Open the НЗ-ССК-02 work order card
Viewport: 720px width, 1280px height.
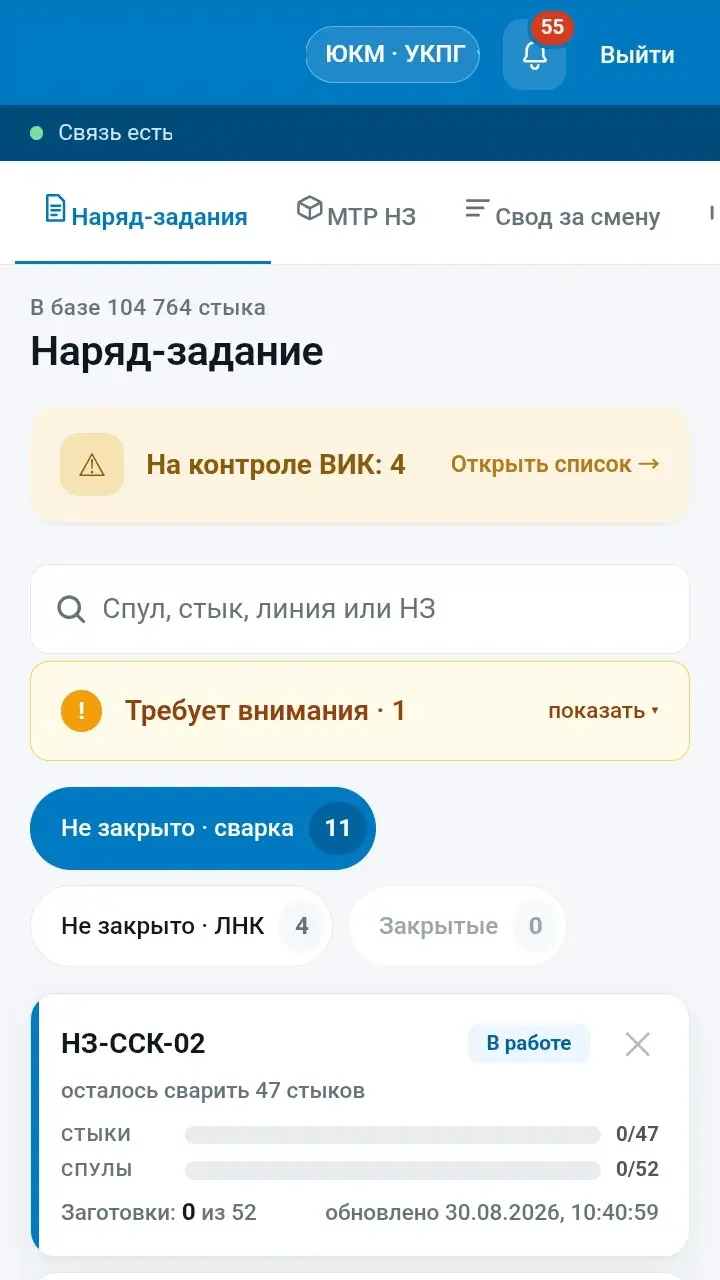pos(360,1124)
